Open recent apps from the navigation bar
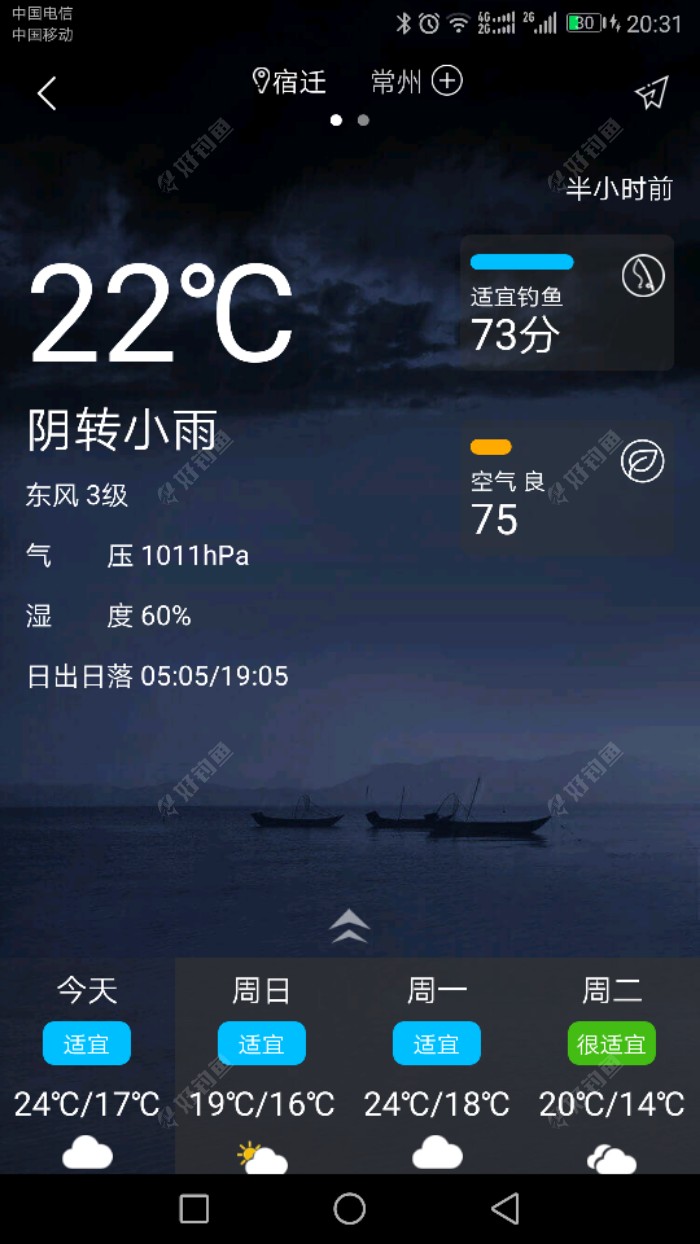Screen dimensions: 700x1244 194,1208
